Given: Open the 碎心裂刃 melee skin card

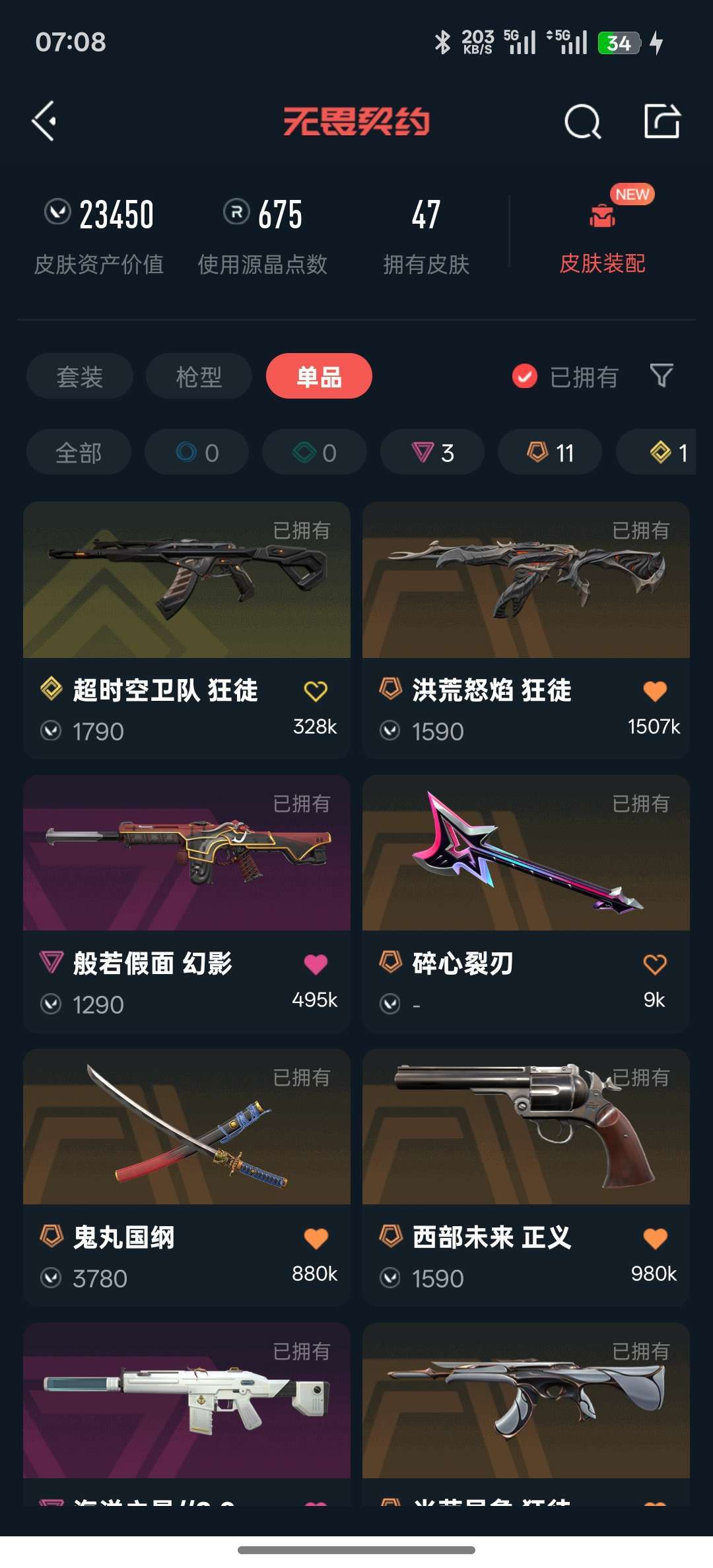Looking at the screenshot, I should click(x=526, y=903).
